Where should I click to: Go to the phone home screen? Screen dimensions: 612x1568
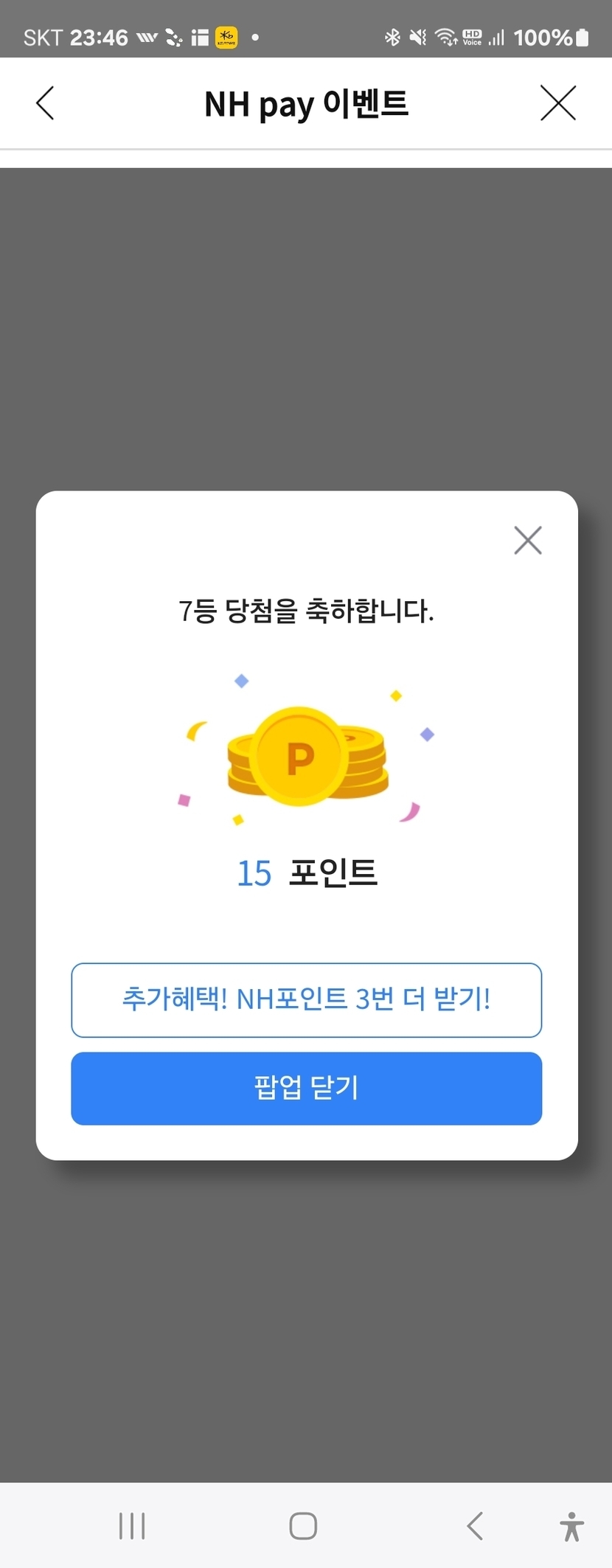pos(303,1526)
